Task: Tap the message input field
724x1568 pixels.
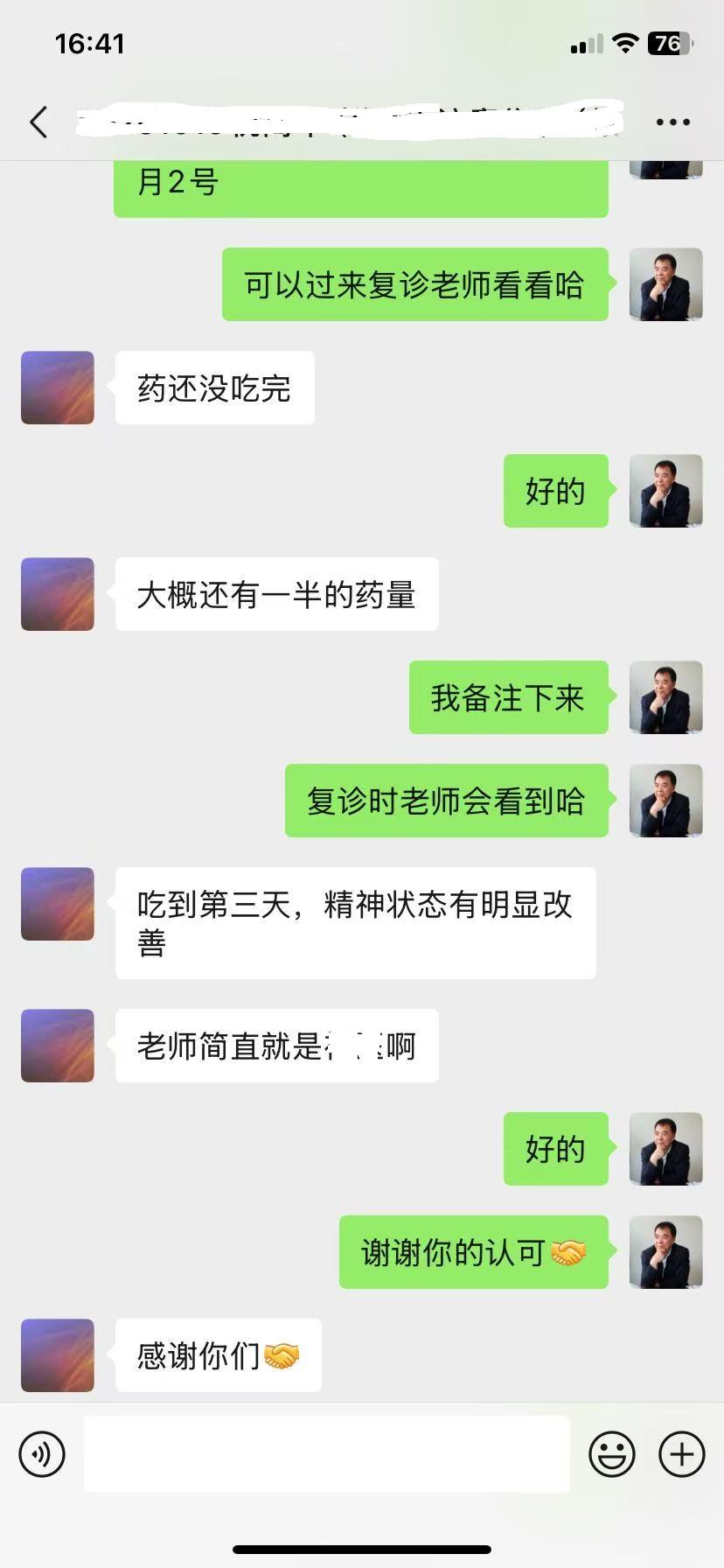Action: 327,1453
